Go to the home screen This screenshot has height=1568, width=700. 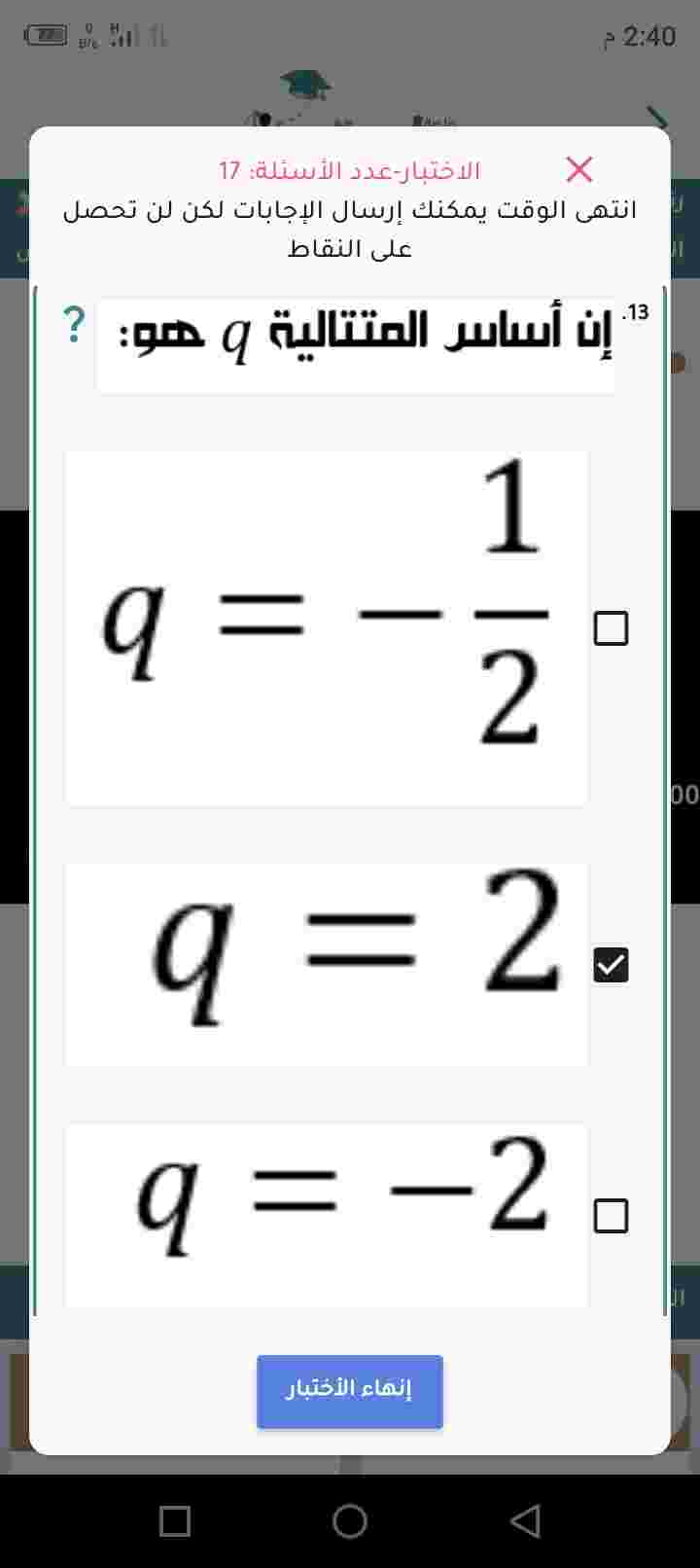(350, 1520)
